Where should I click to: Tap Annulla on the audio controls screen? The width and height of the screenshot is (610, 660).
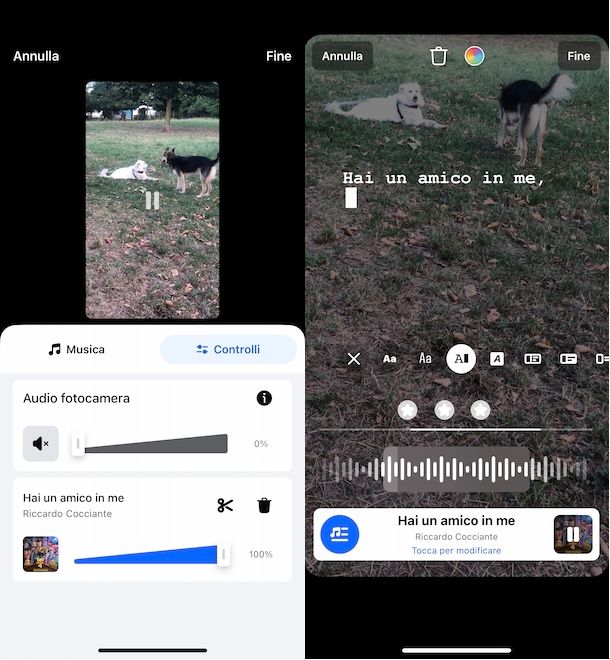36,56
